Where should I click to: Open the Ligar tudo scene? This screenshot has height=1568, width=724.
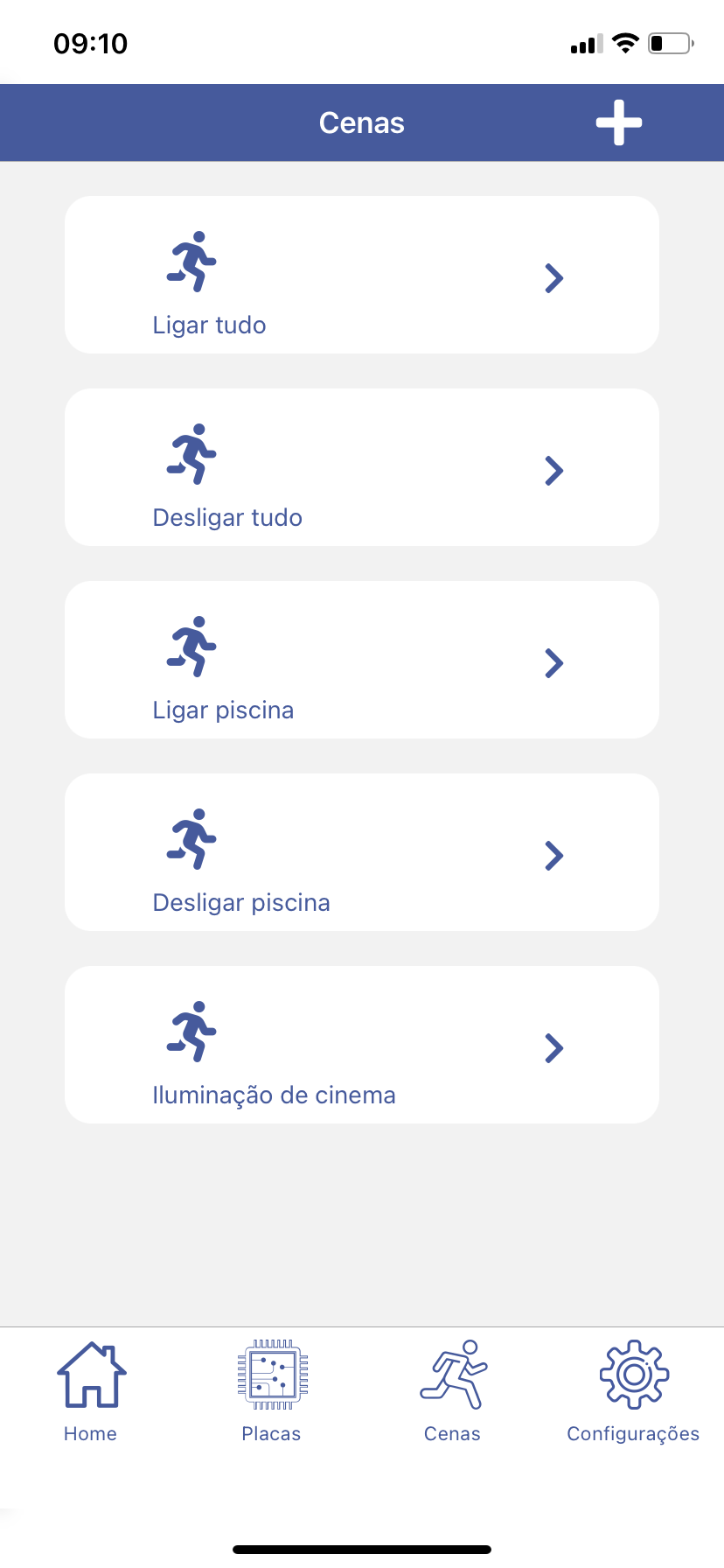[x=362, y=275]
